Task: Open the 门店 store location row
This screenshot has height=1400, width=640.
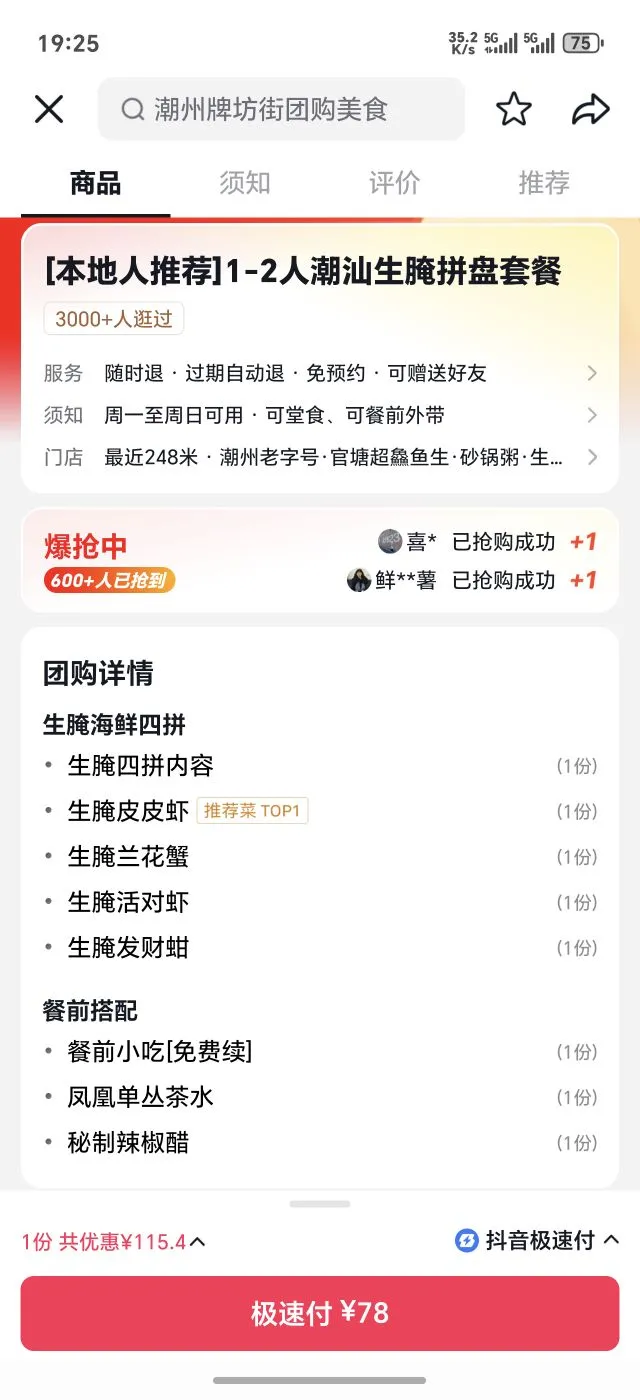Action: click(320, 458)
